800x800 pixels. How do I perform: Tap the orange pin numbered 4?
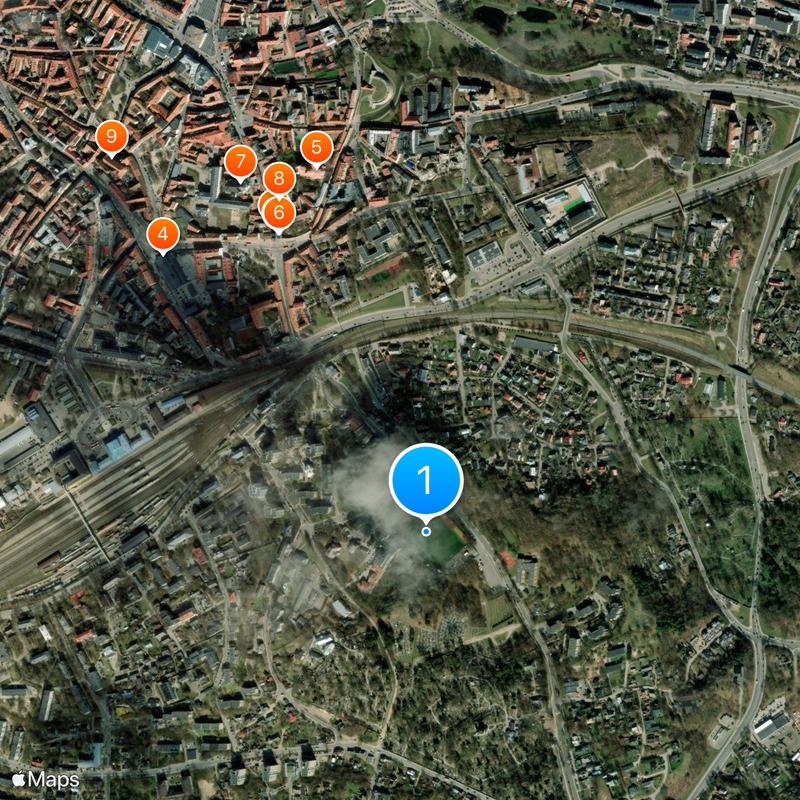point(163,235)
